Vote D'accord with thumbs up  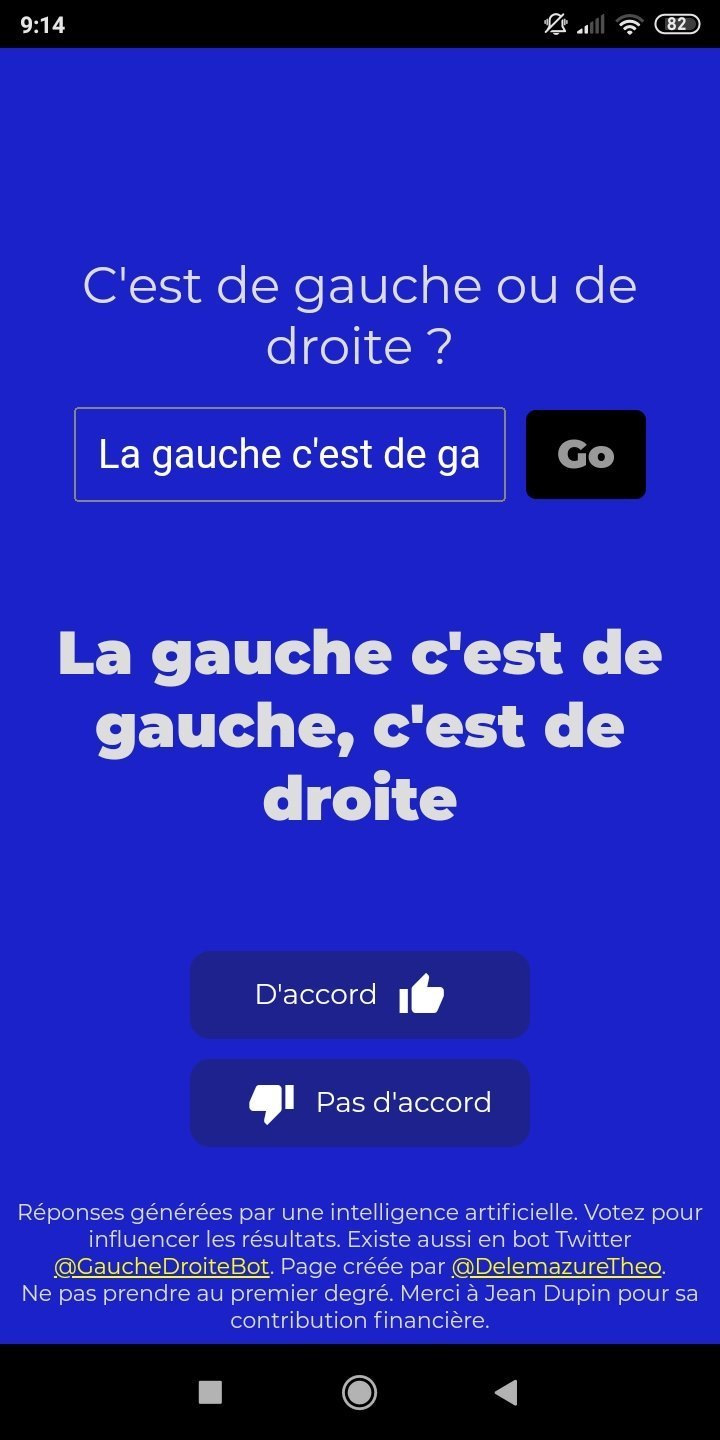360,995
